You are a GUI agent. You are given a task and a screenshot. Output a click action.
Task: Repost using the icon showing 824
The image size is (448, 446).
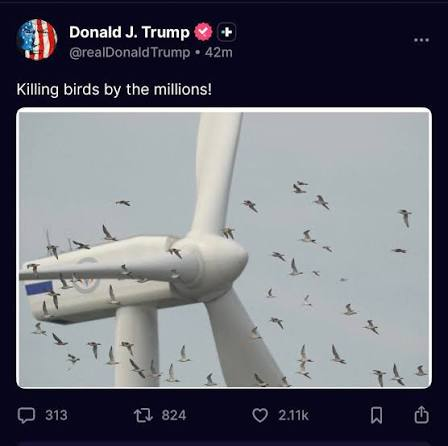pos(143,415)
